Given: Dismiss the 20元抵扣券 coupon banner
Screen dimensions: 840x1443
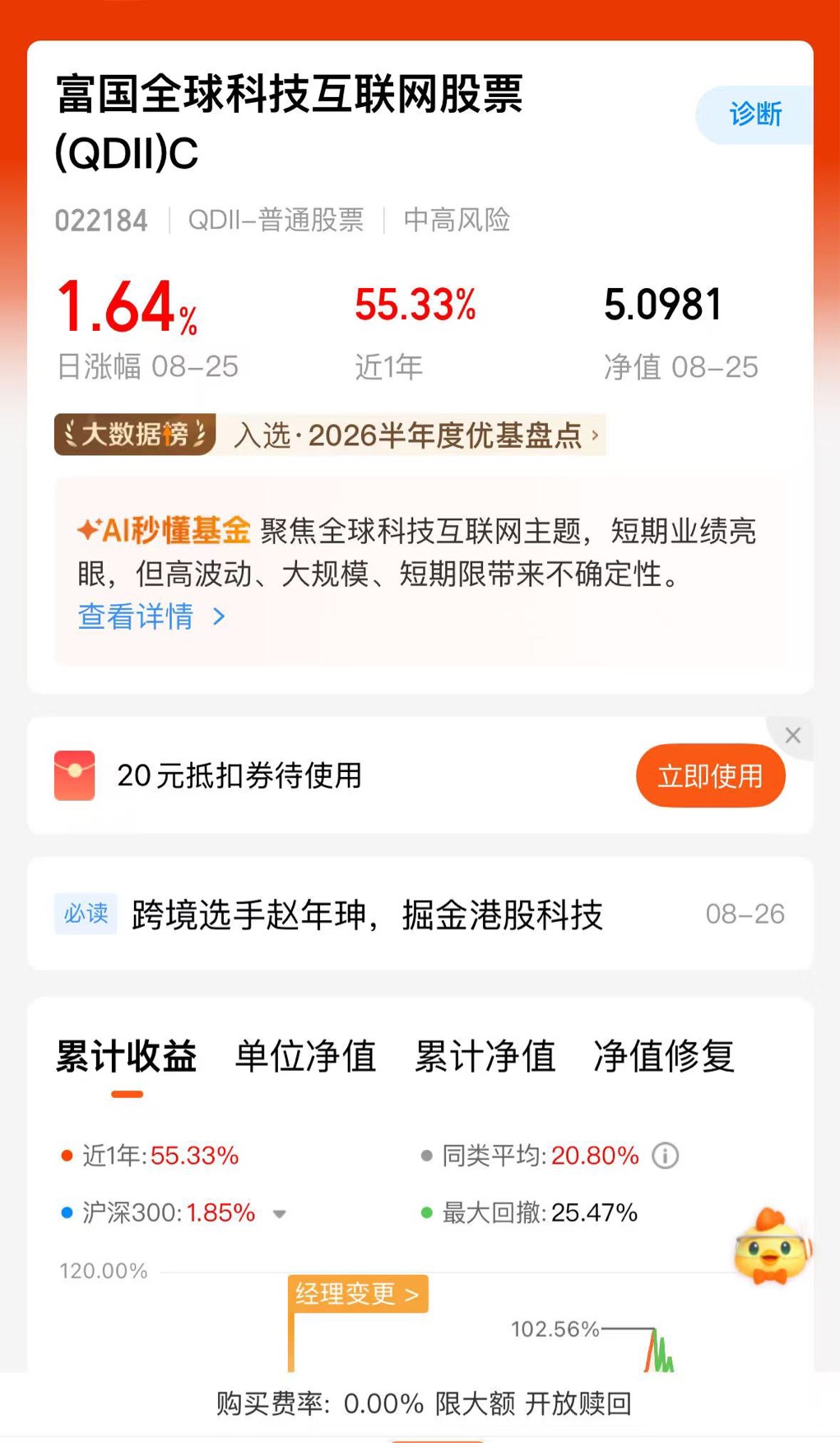Looking at the screenshot, I should coord(793,735).
